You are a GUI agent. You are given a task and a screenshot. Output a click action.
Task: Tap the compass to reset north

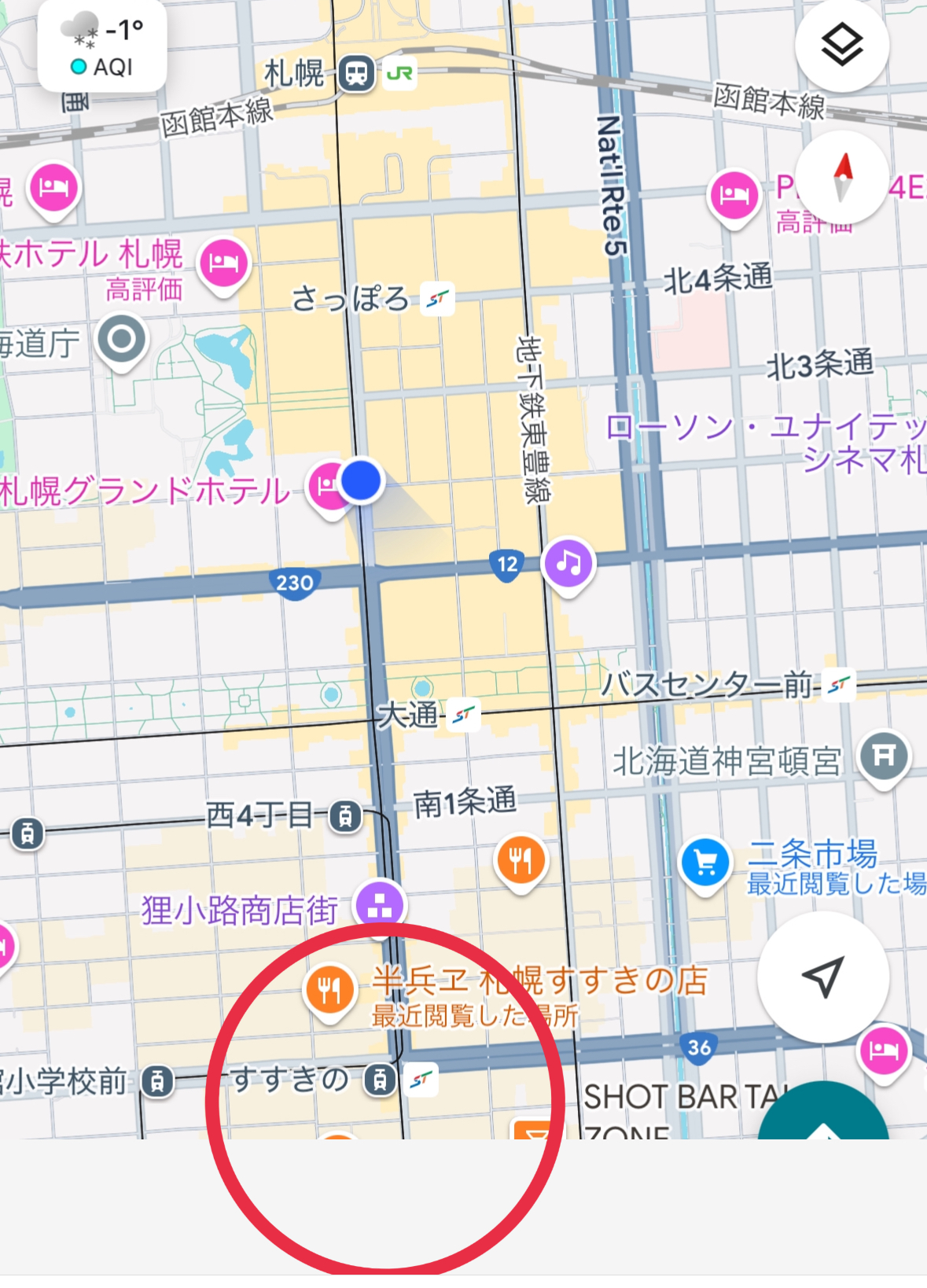[x=842, y=178]
